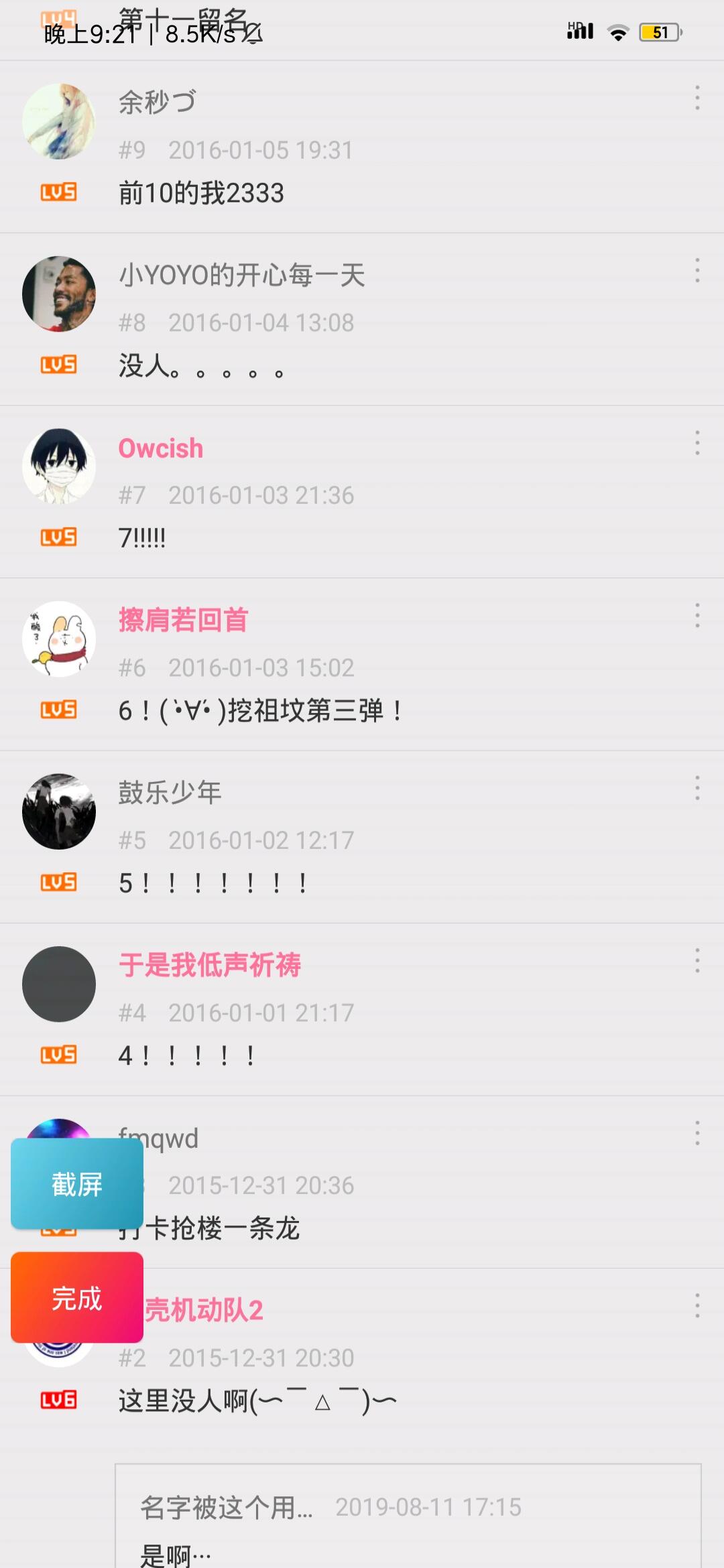Open overflow menu on Owcish's comment
724x1568 pixels.
pos(697,443)
